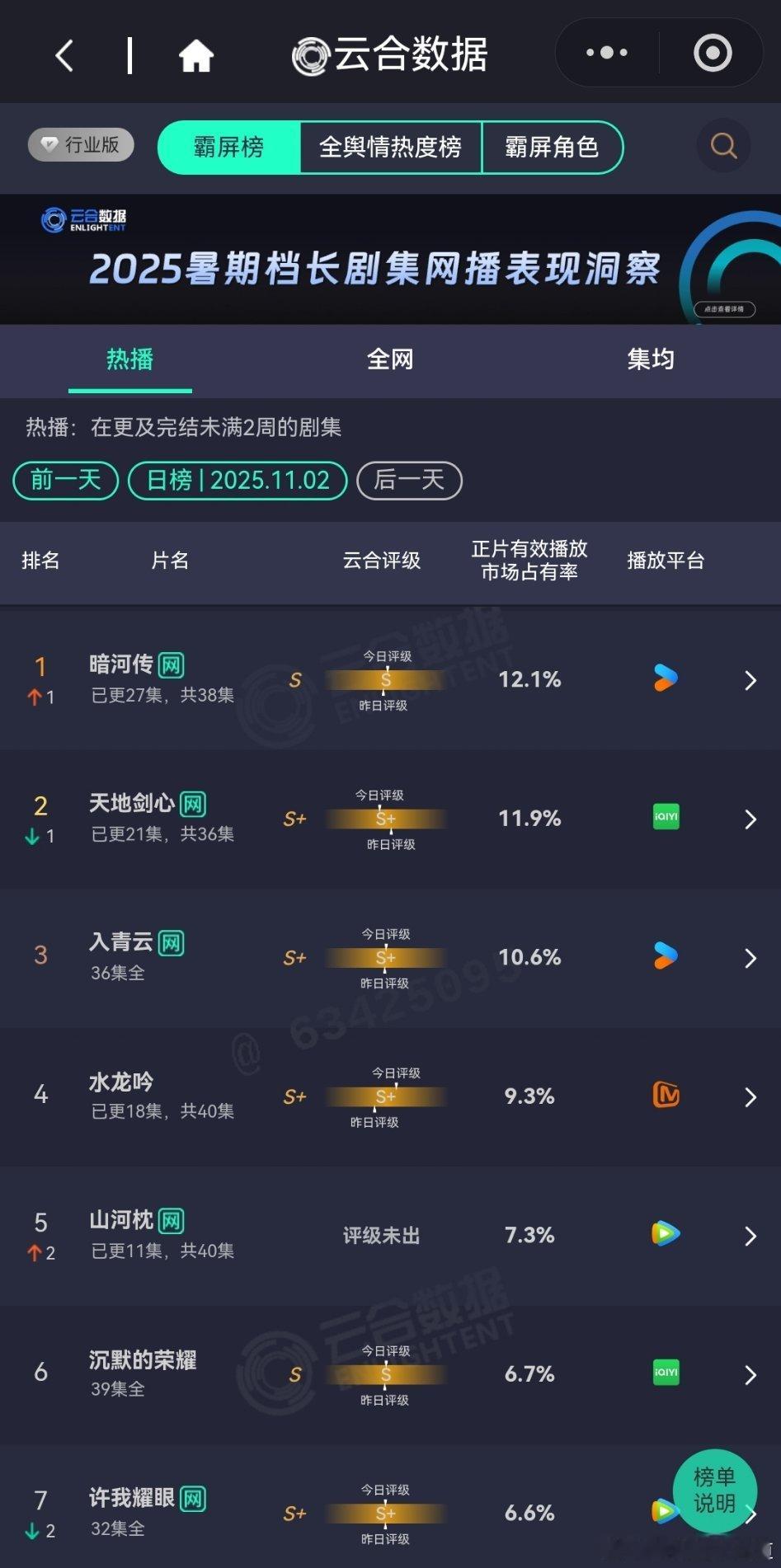Open the 霸屏角色 tab

click(553, 147)
